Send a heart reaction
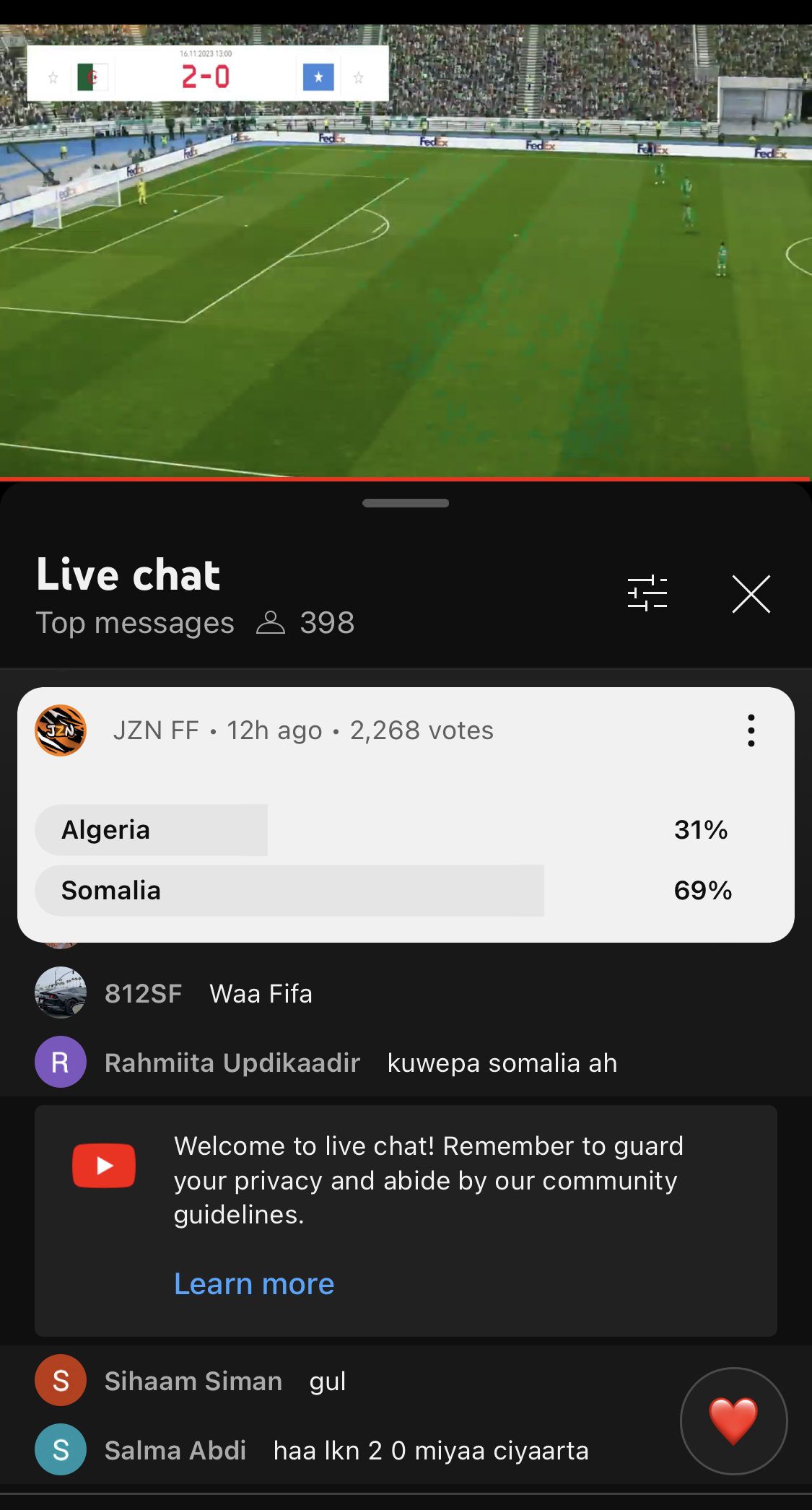Viewport: 812px width, 1510px height. [733, 1421]
